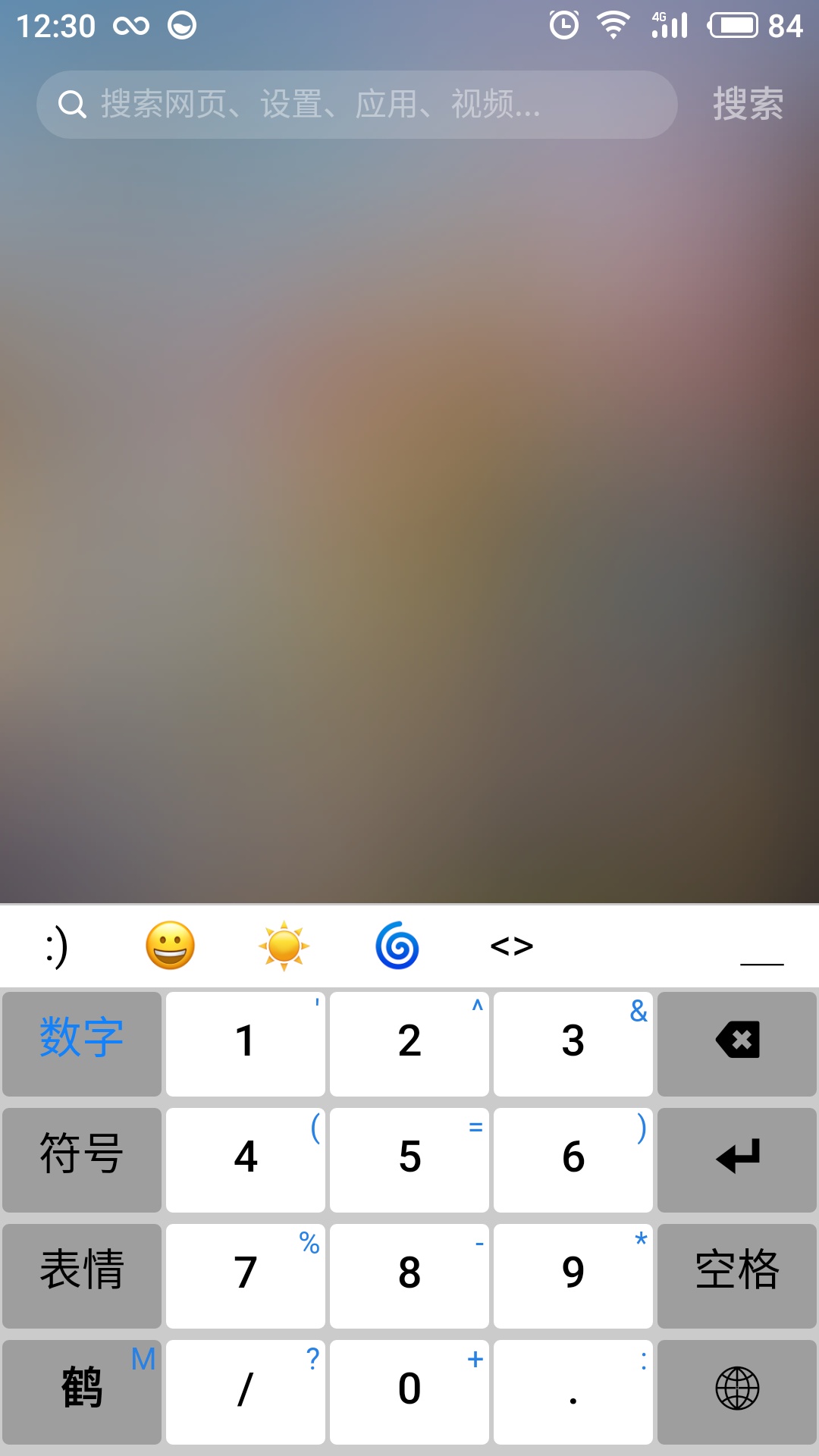
Task: Switch to the 数字 keyboard tab
Action: pos(82,1043)
